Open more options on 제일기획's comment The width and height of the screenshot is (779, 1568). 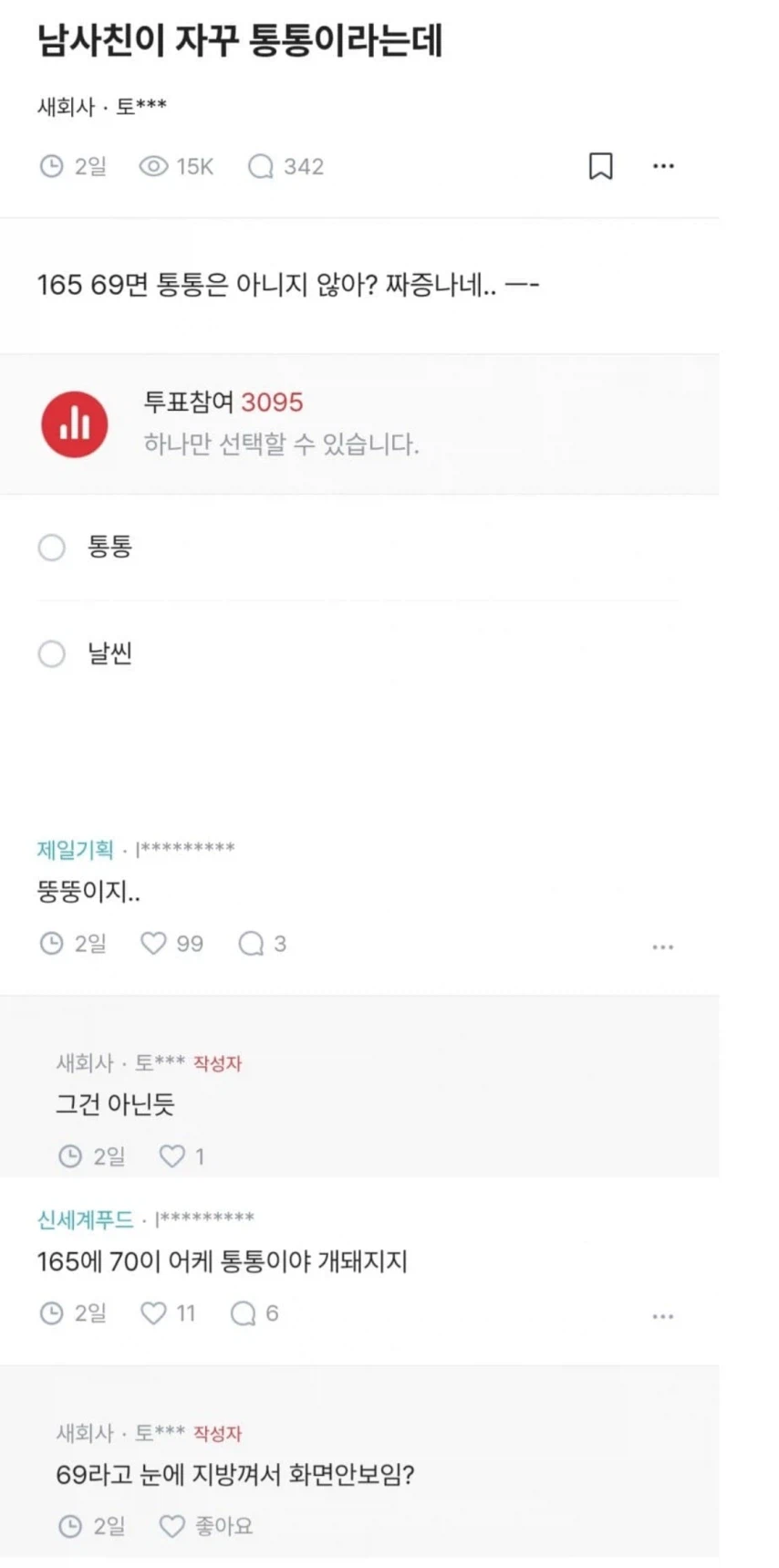[x=662, y=946]
